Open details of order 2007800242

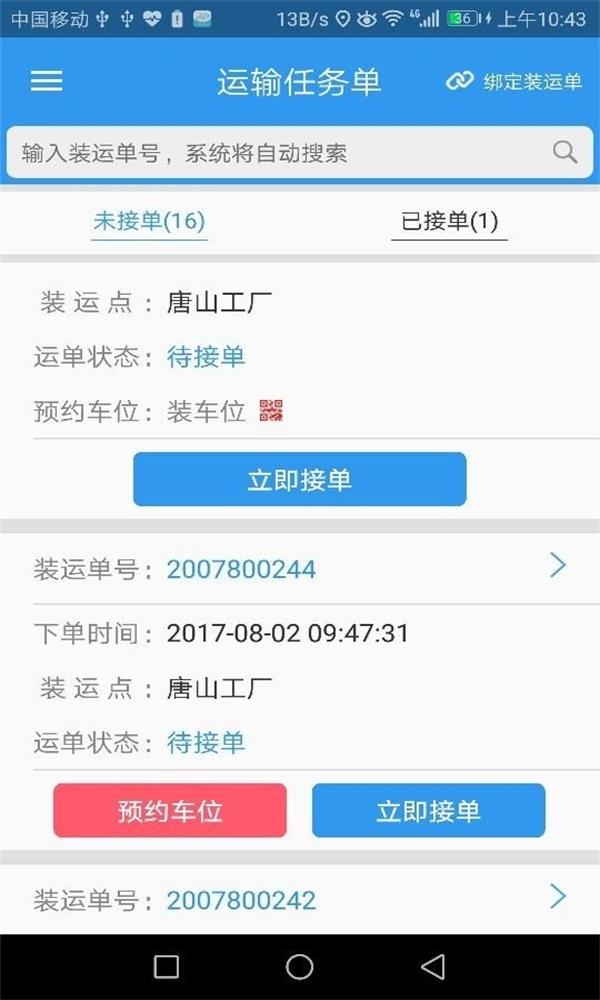558,898
